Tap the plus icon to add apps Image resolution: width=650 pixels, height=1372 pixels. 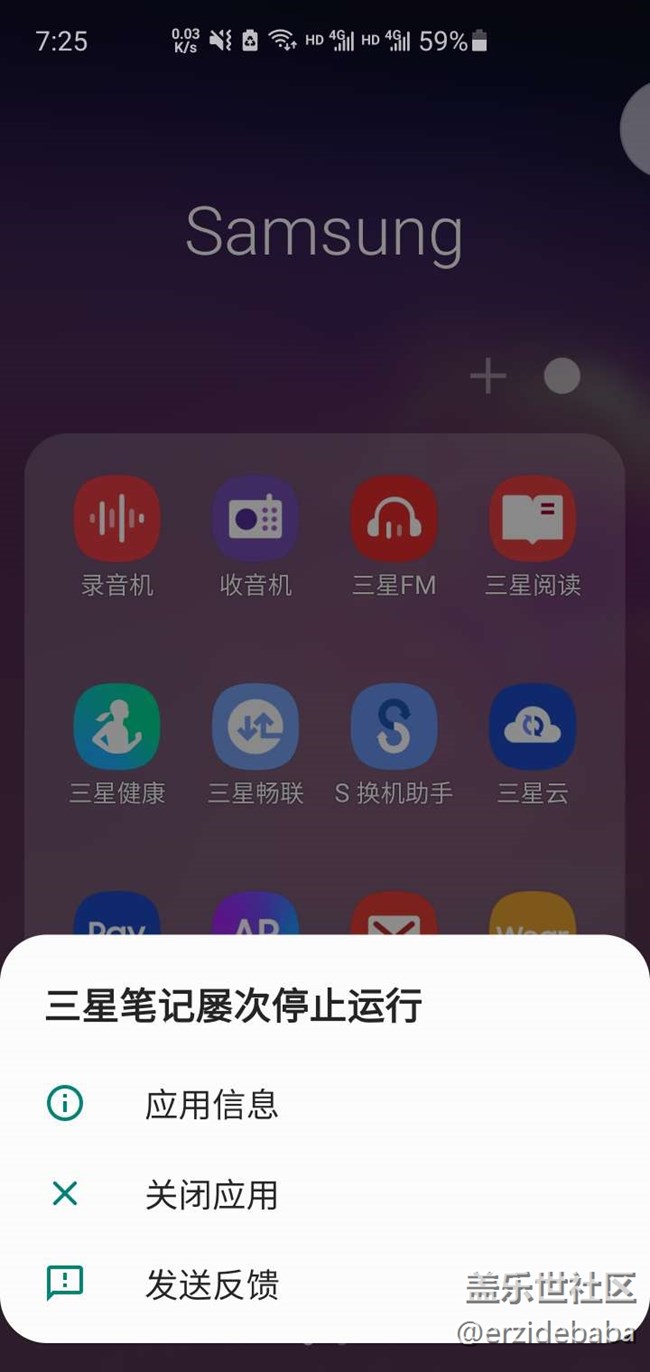click(x=488, y=377)
